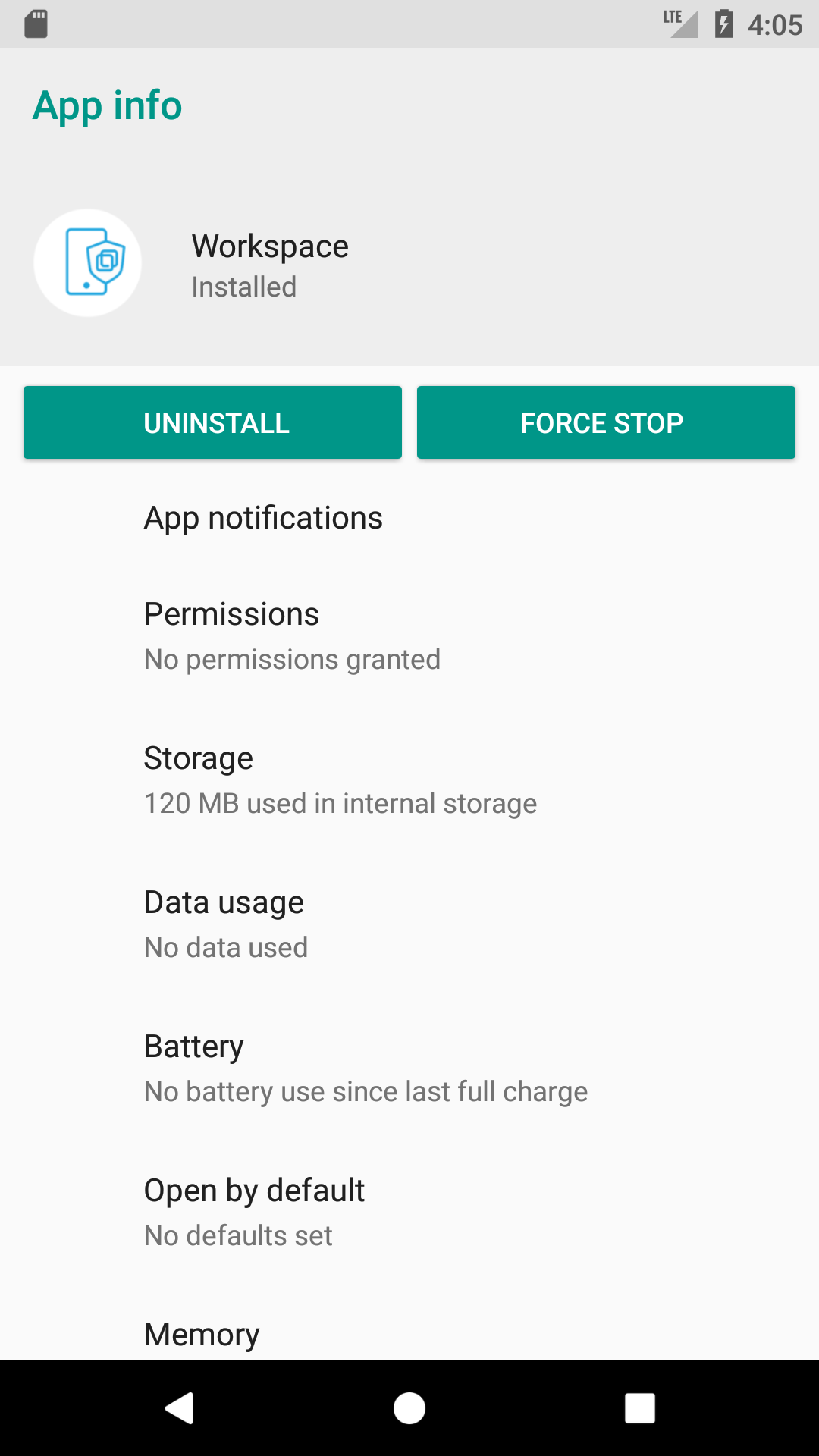The width and height of the screenshot is (819, 1456).
Task: Select the Installed status text
Action: [244, 287]
